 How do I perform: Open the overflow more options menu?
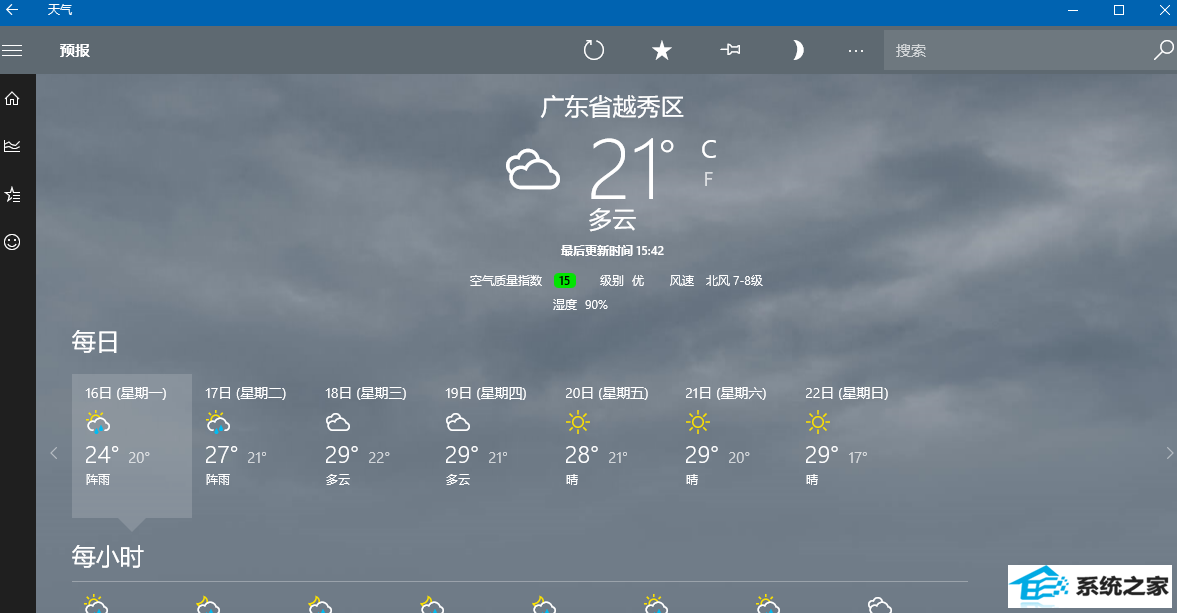[x=856, y=50]
